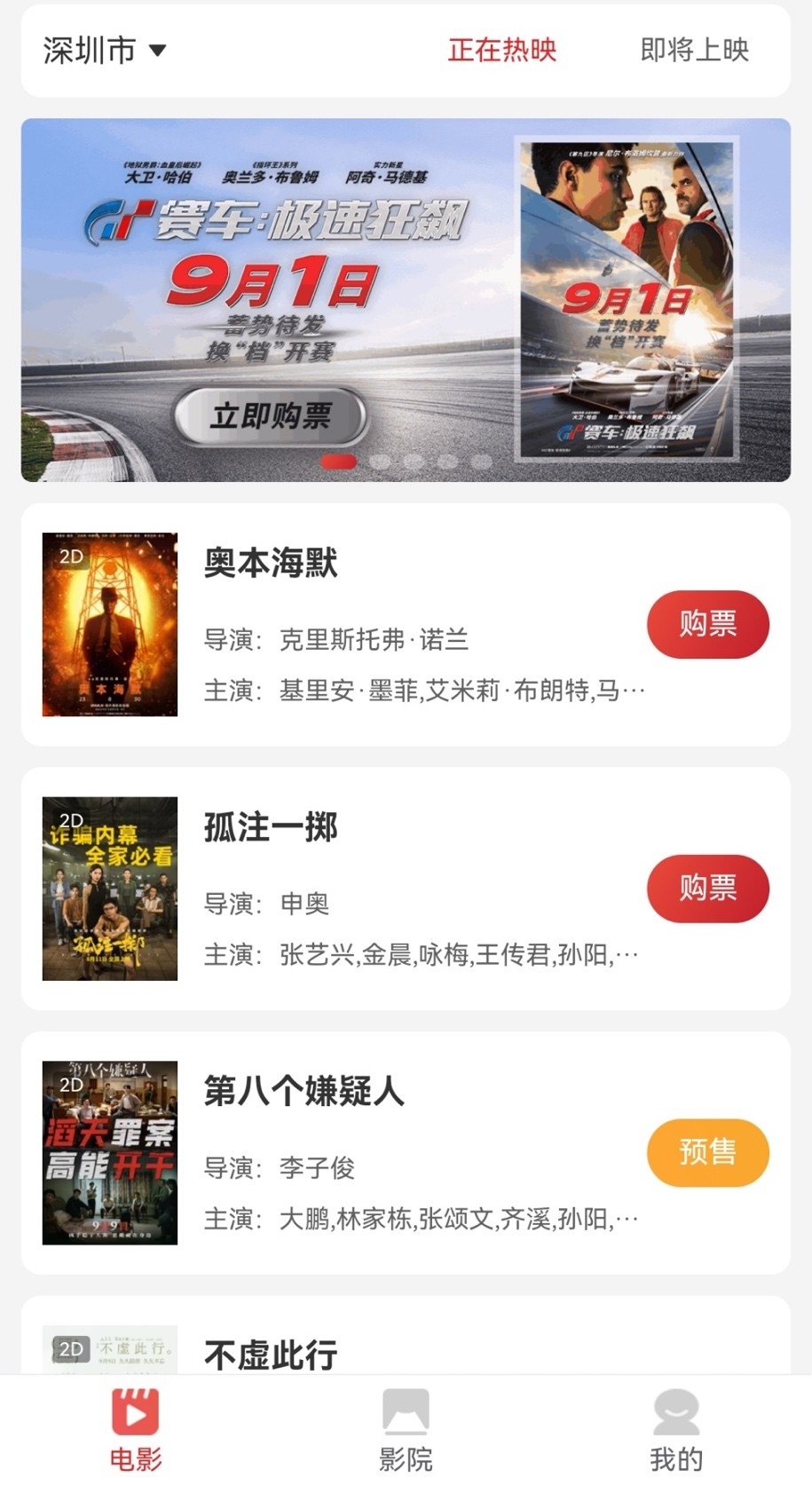Select the 电影 bottom tab

135,1430
